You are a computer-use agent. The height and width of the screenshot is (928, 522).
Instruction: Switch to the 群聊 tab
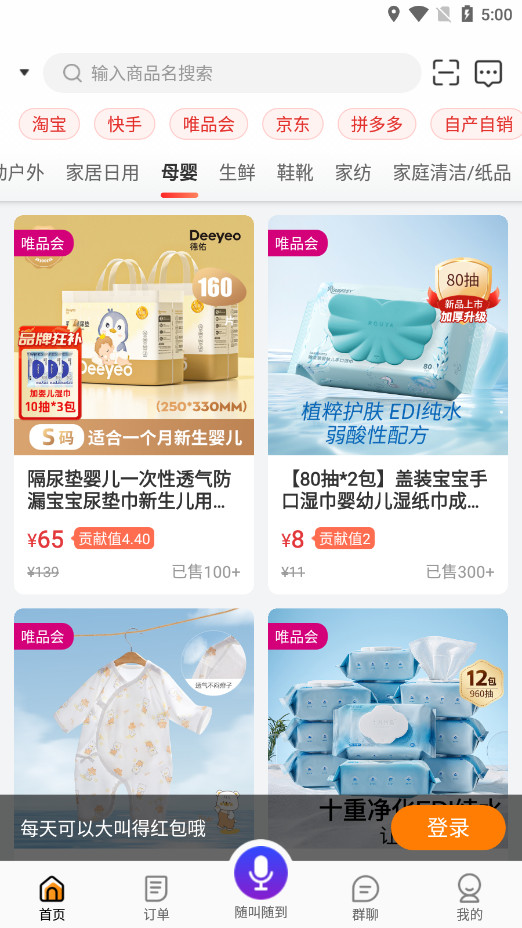pos(365,897)
